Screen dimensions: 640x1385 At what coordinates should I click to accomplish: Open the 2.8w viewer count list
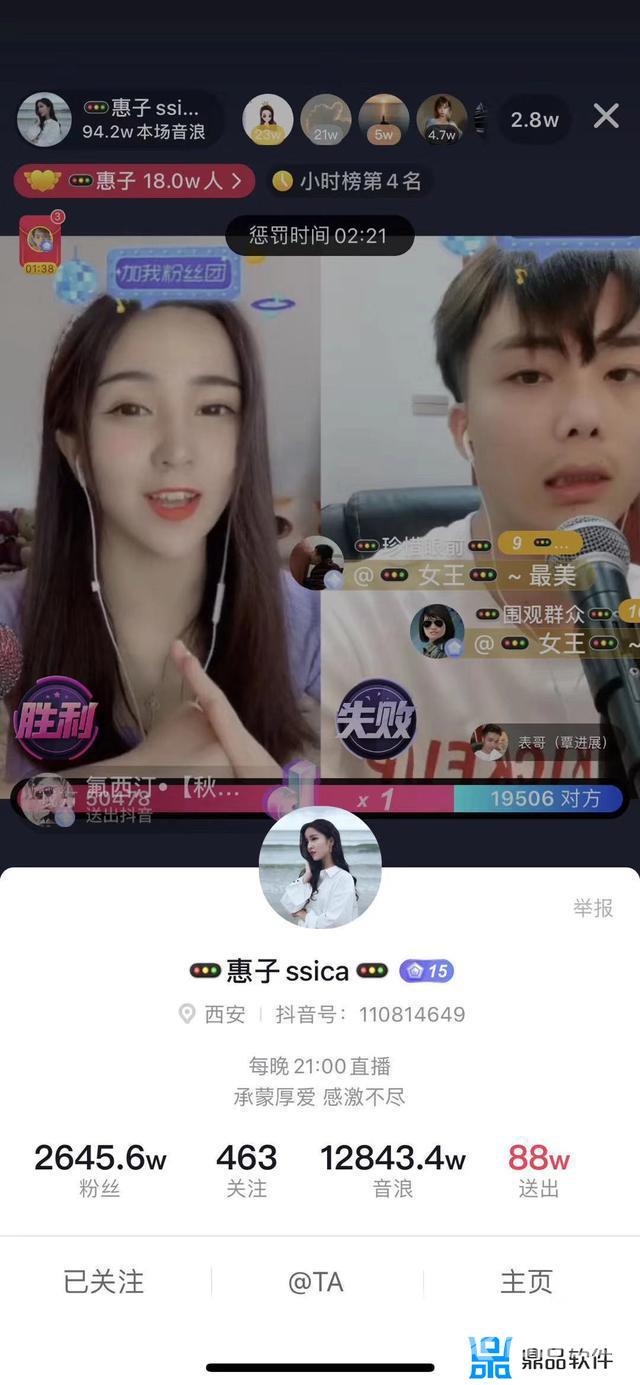[x=534, y=119]
